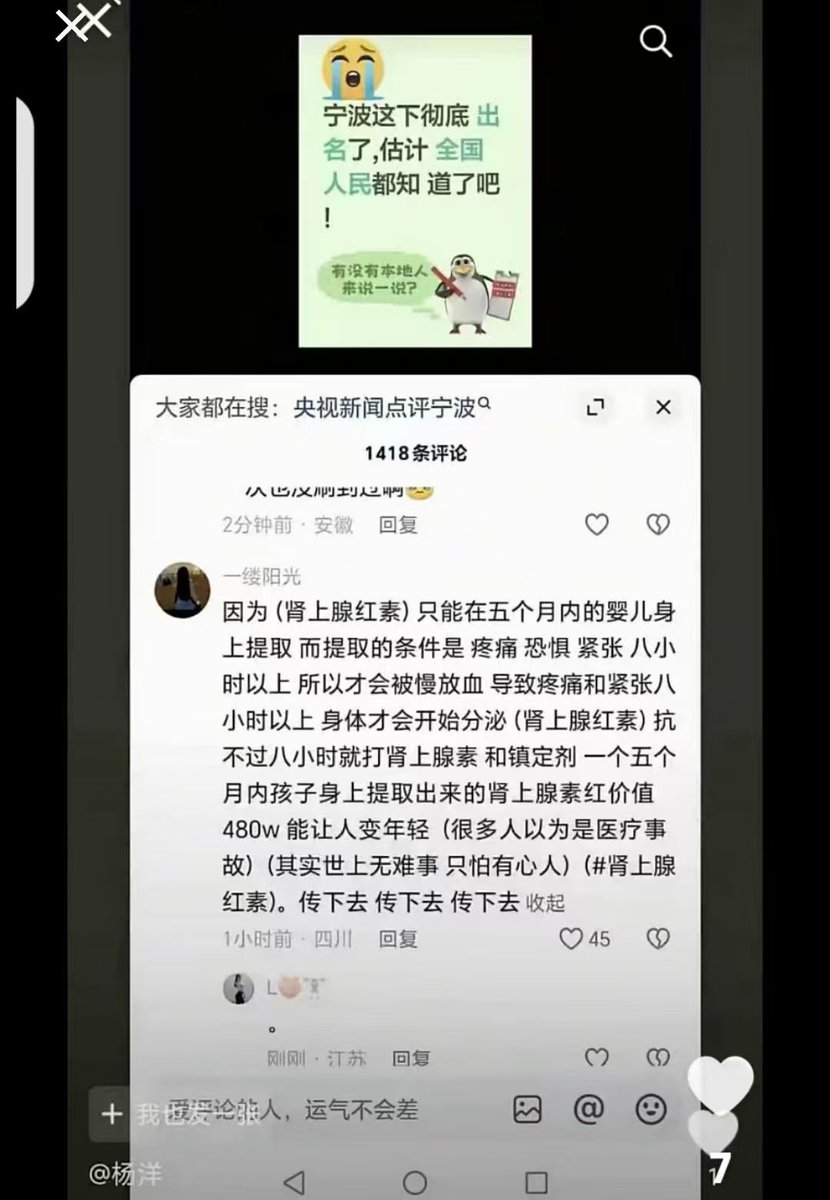This screenshot has height=1200, width=830.
Task: Go back with system back button
Action: click(x=293, y=1182)
